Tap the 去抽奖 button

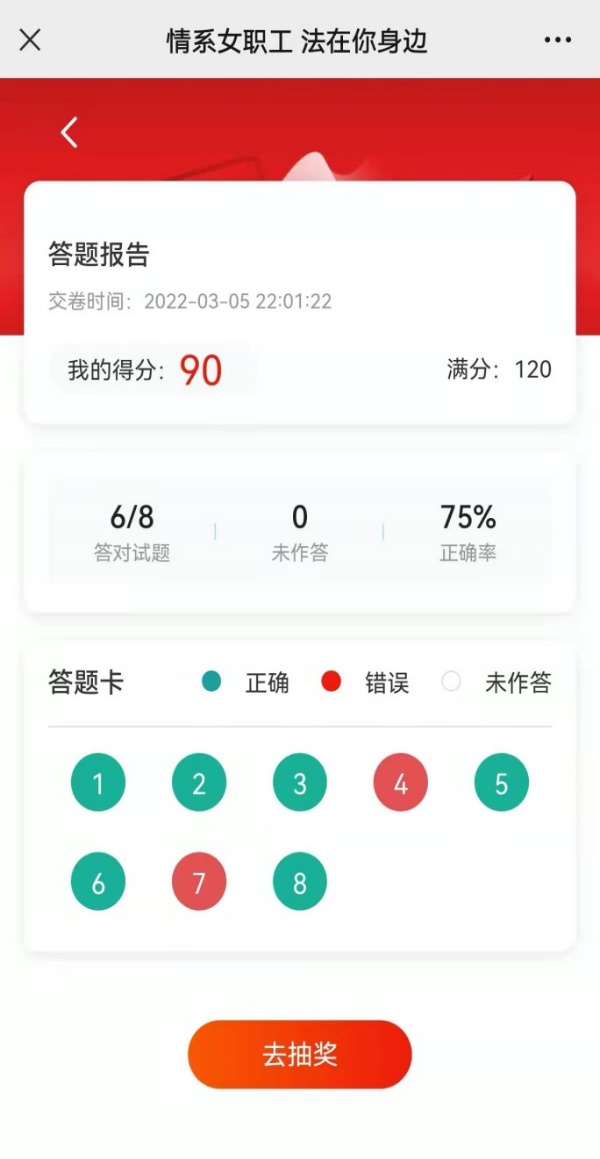[x=300, y=1054]
